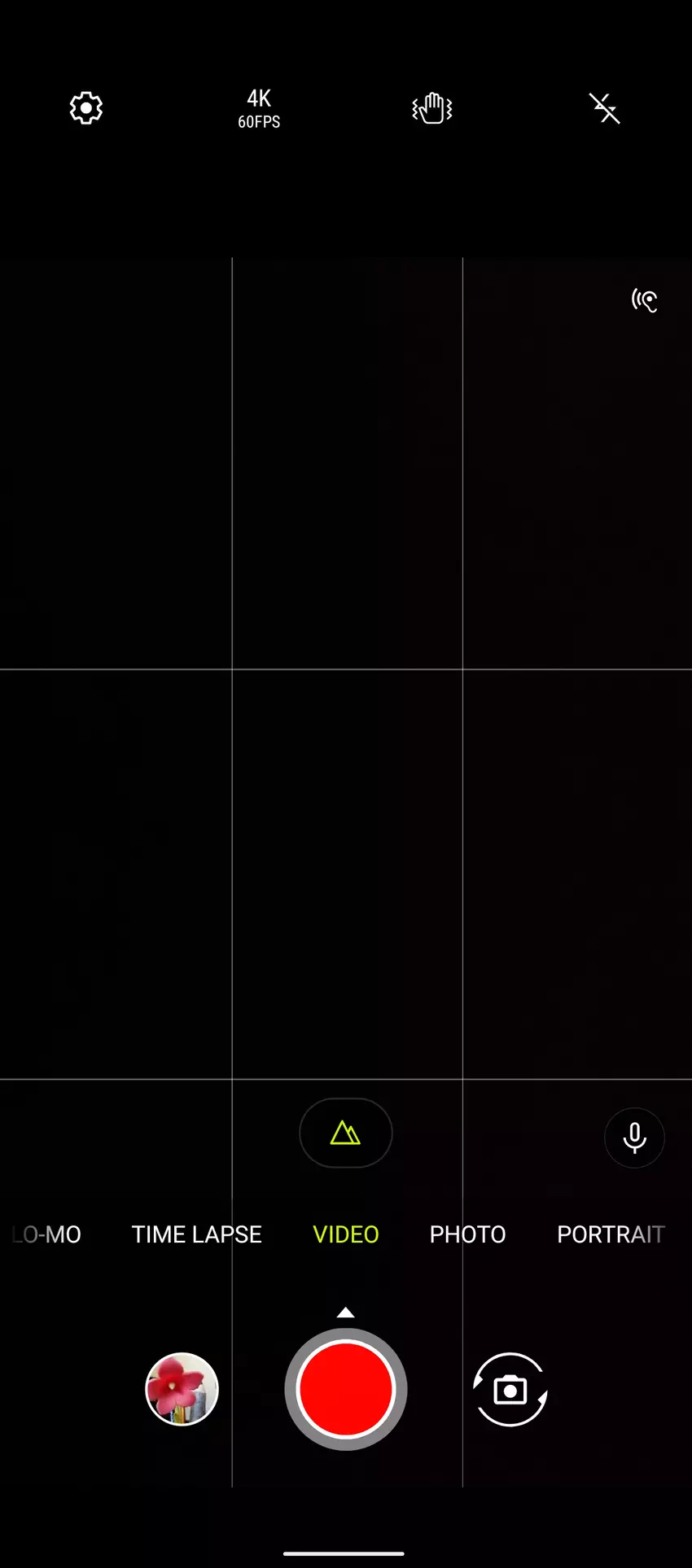Toggle the flash icon
This screenshot has height=1568, width=692.
coord(605,108)
